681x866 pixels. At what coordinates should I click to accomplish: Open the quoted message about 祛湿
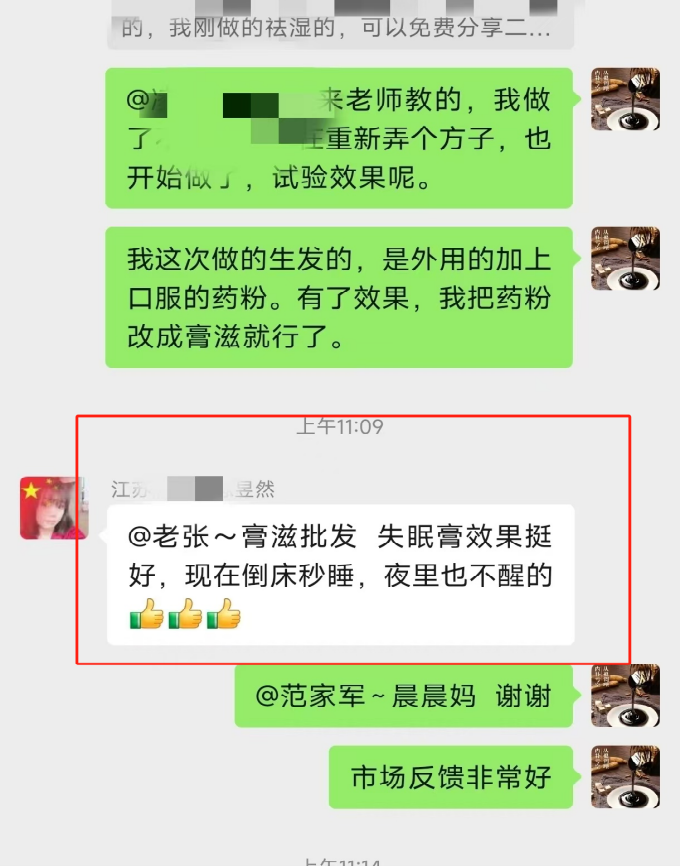coord(339,28)
